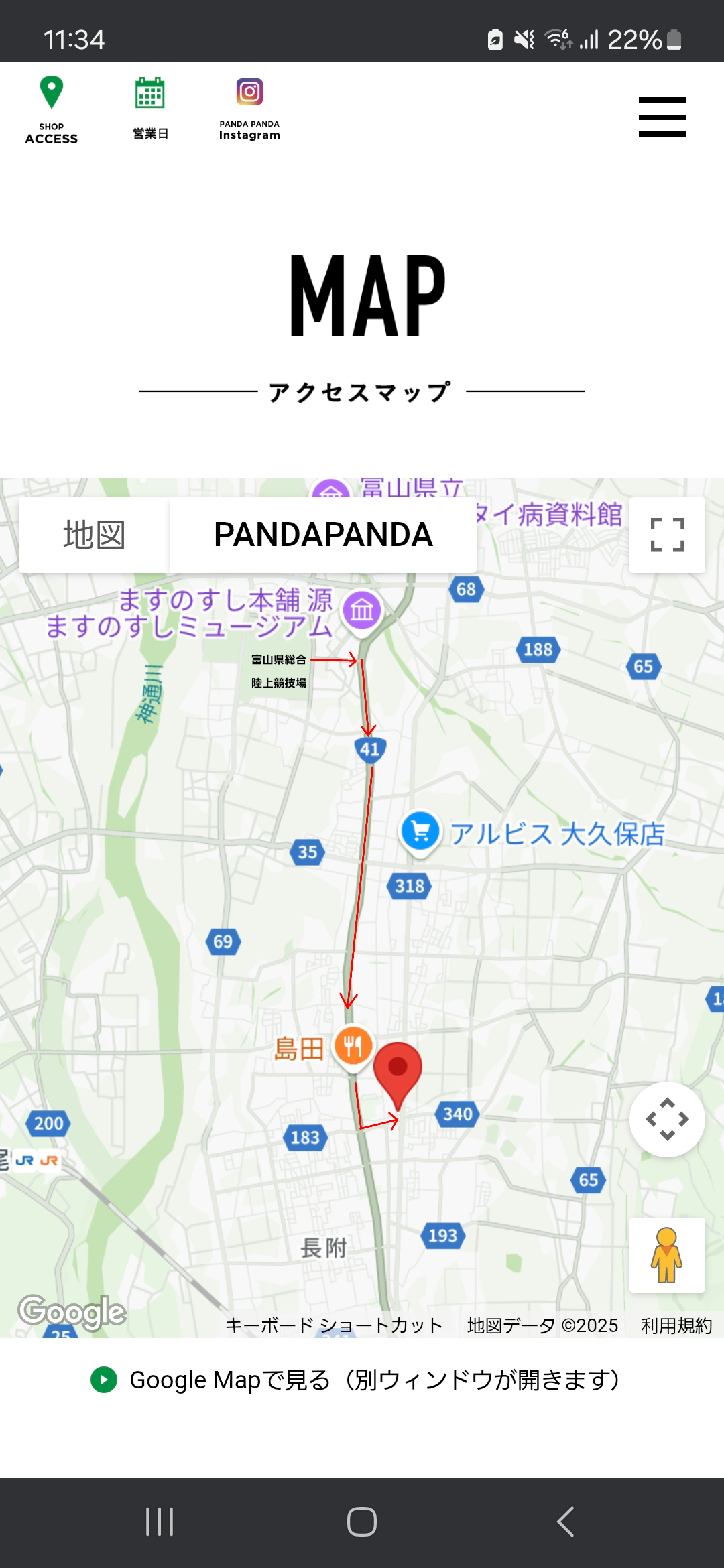Tap the Google logo on the map

72,1311
